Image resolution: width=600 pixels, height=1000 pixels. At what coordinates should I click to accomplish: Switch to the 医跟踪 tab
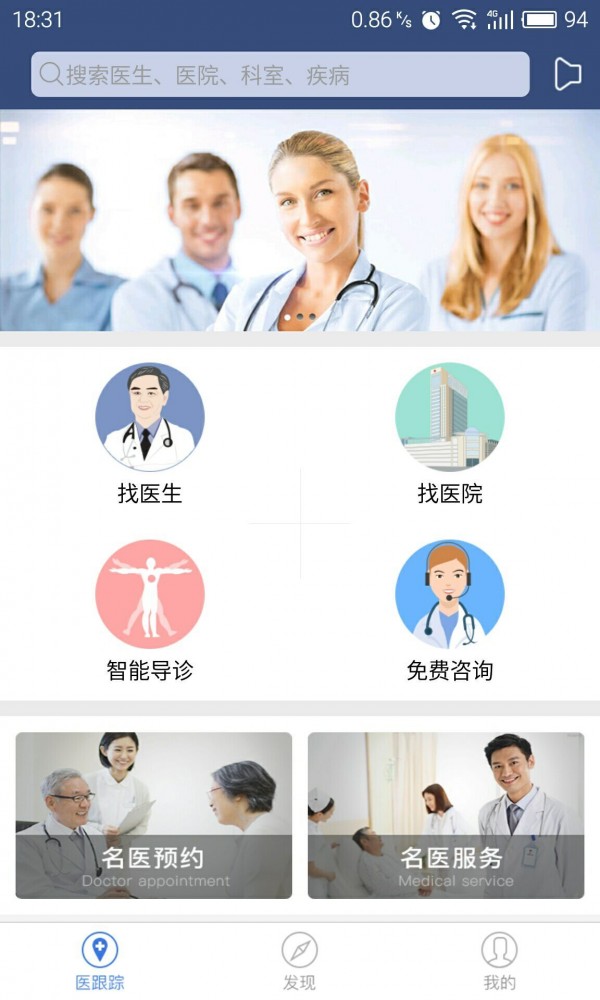pos(100,961)
